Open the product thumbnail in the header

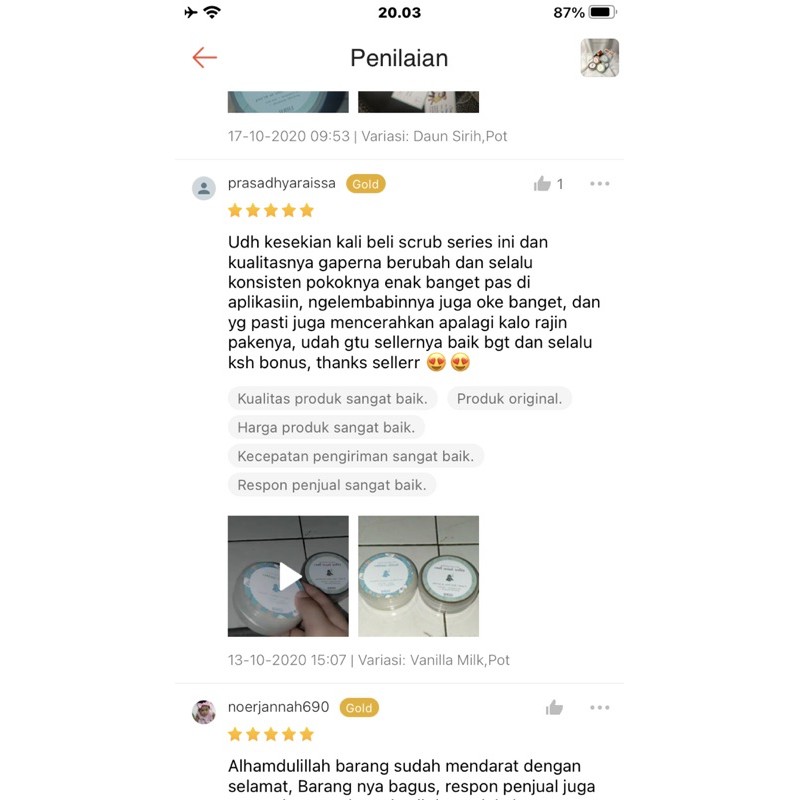pyautogui.click(x=599, y=58)
